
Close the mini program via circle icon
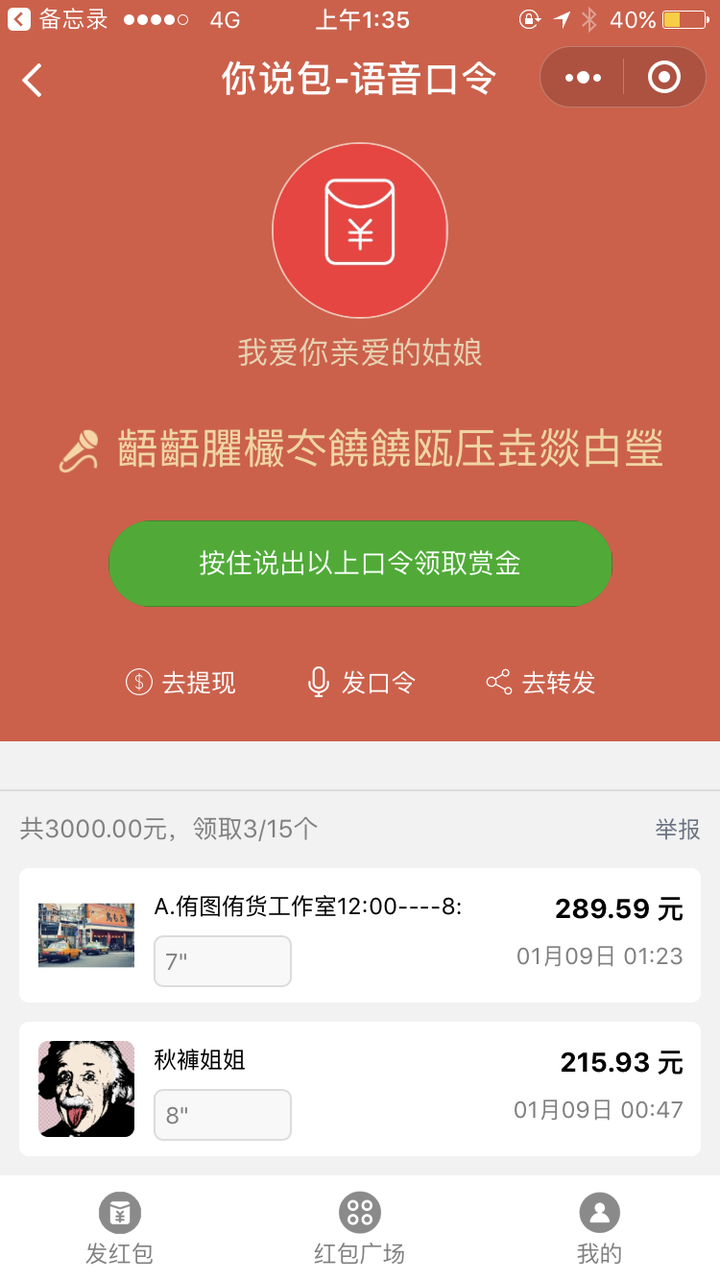(x=664, y=78)
